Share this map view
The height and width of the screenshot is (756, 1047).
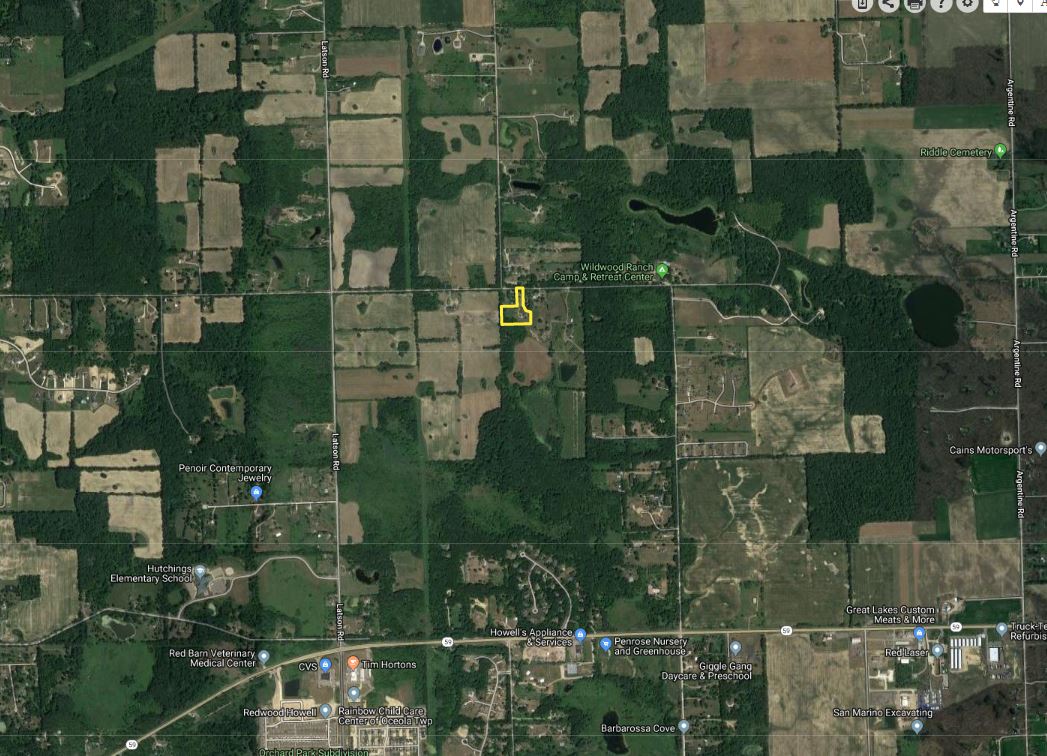point(889,5)
